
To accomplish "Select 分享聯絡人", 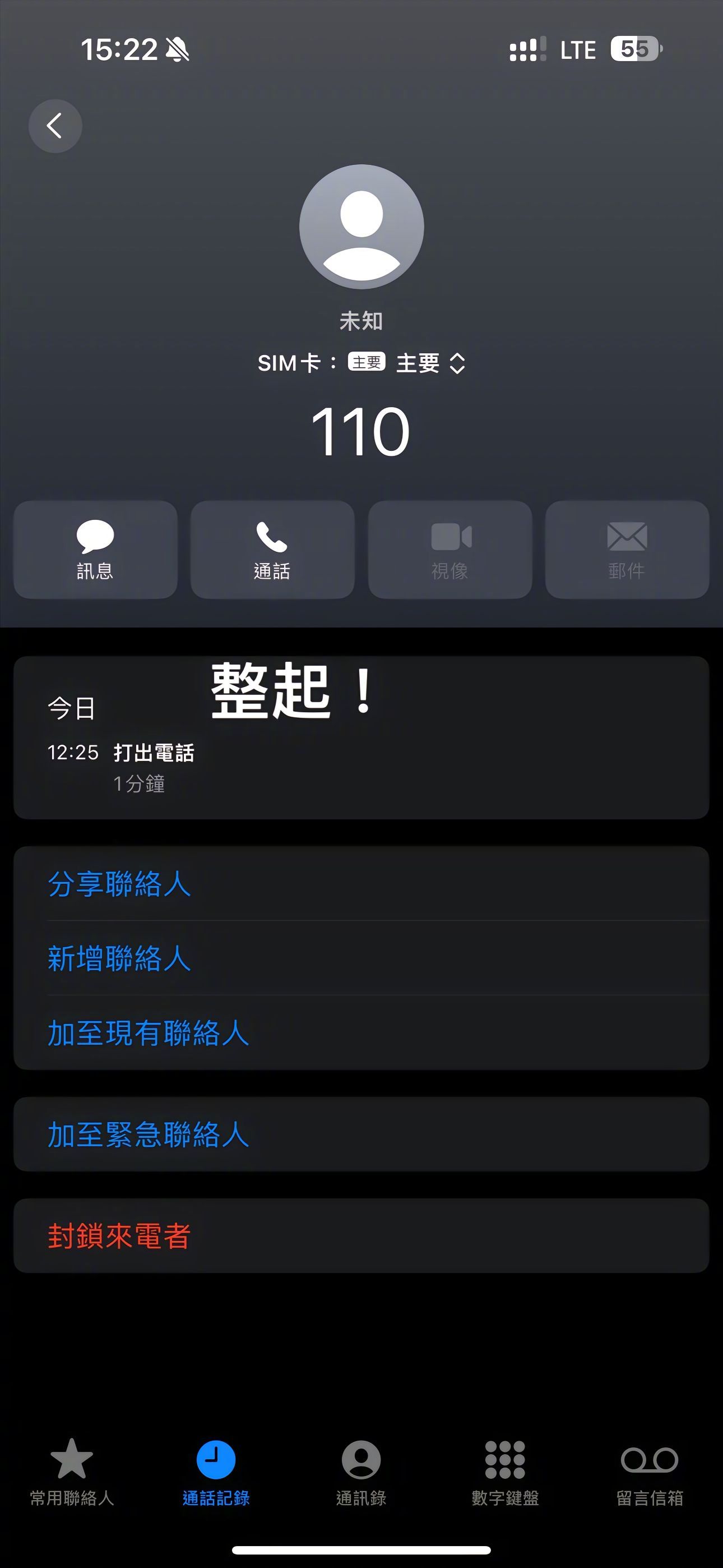I will pyautogui.click(x=119, y=883).
